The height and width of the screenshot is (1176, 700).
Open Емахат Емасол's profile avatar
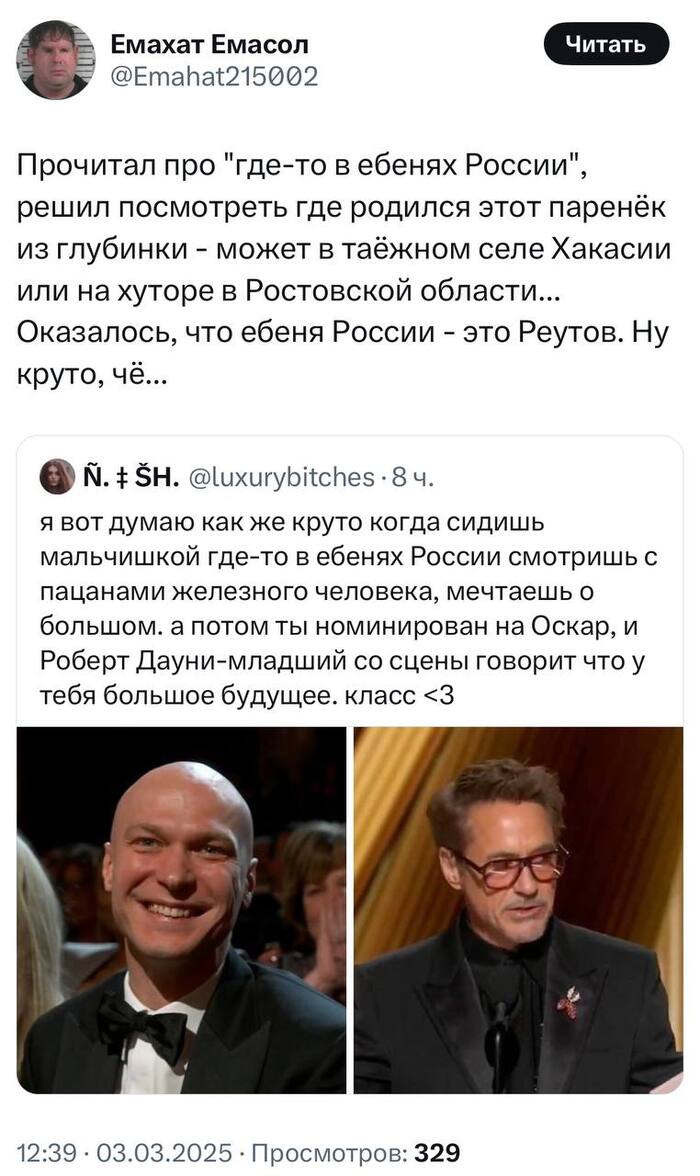(56, 59)
